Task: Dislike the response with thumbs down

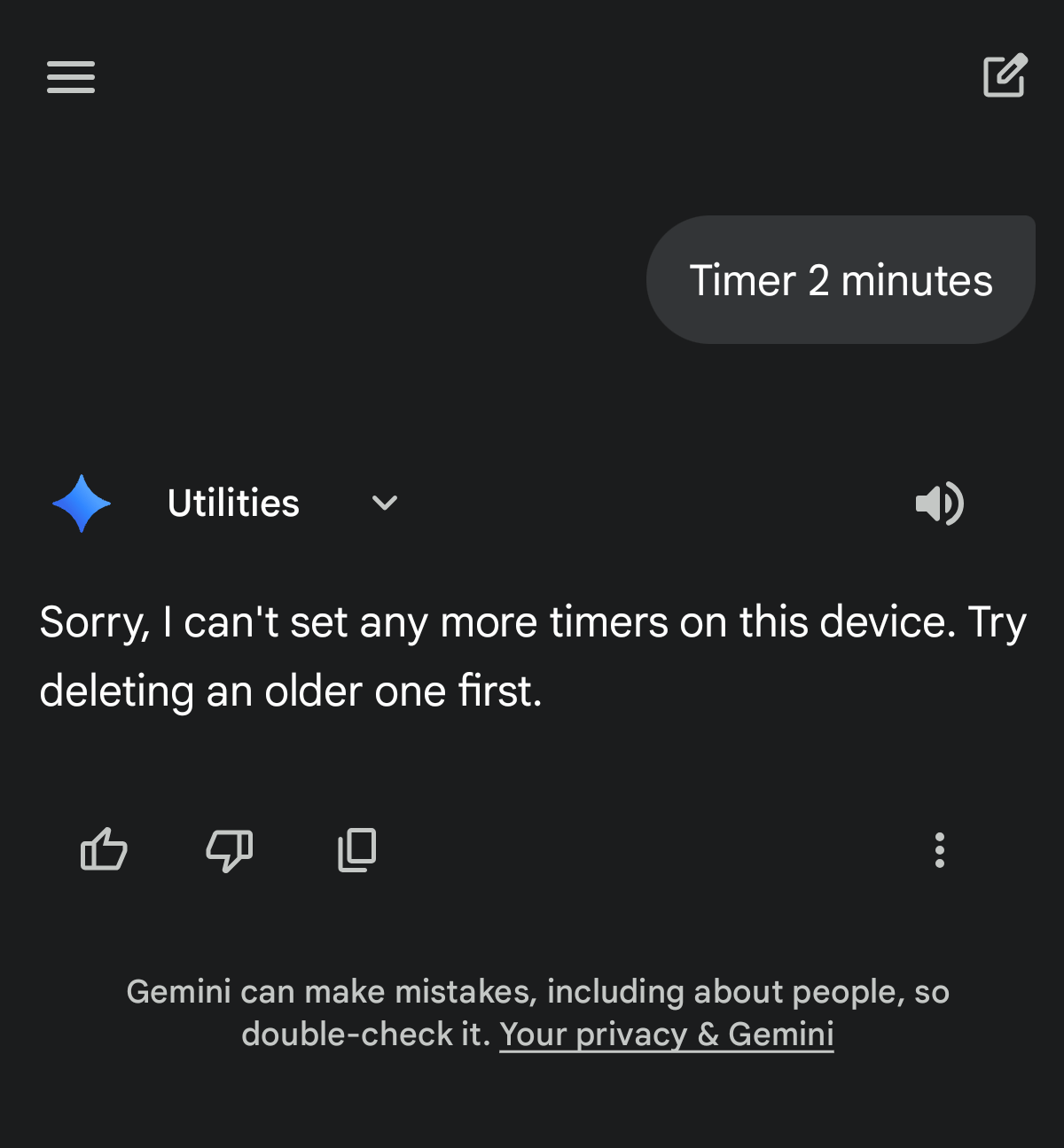Action: [230, 850]
